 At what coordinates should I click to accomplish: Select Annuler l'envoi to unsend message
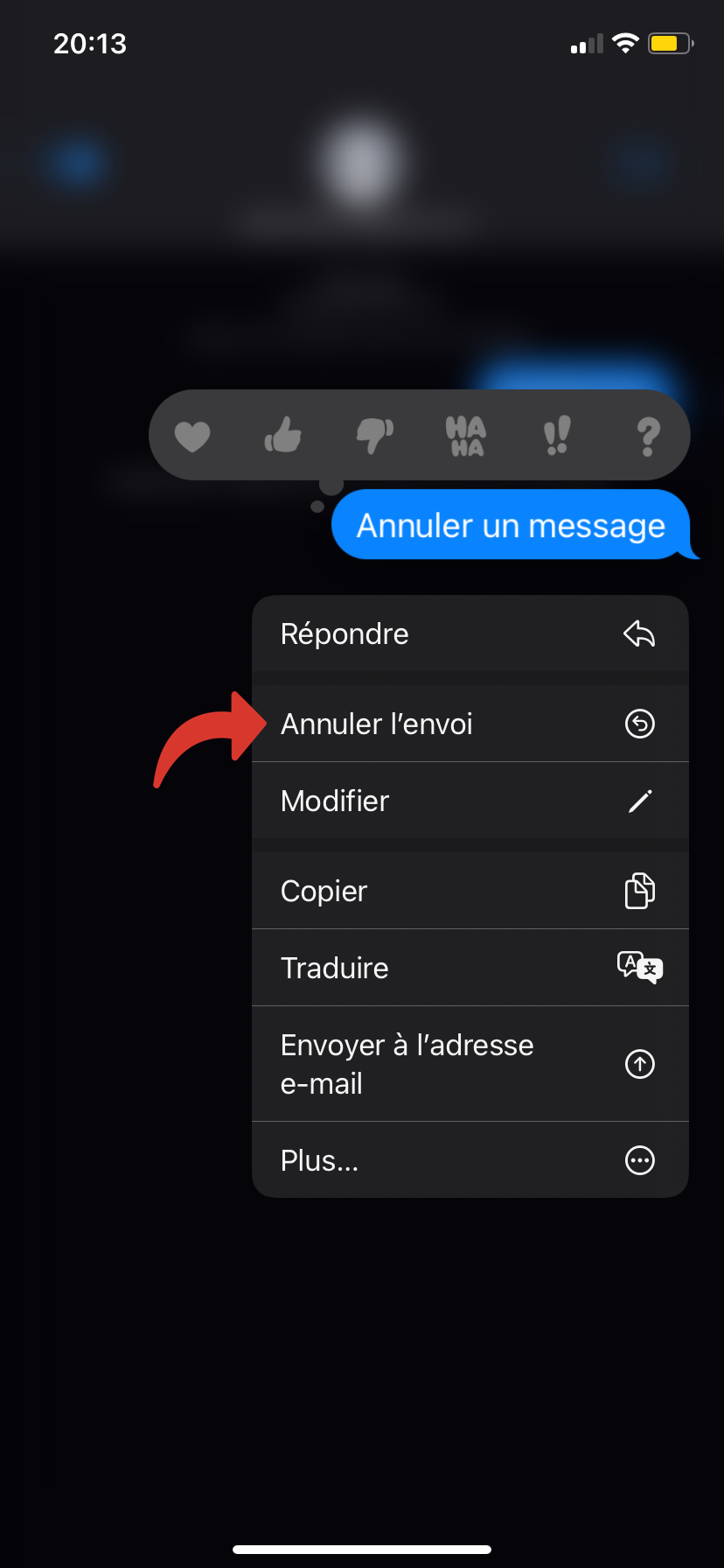click(x=470, y=724)
